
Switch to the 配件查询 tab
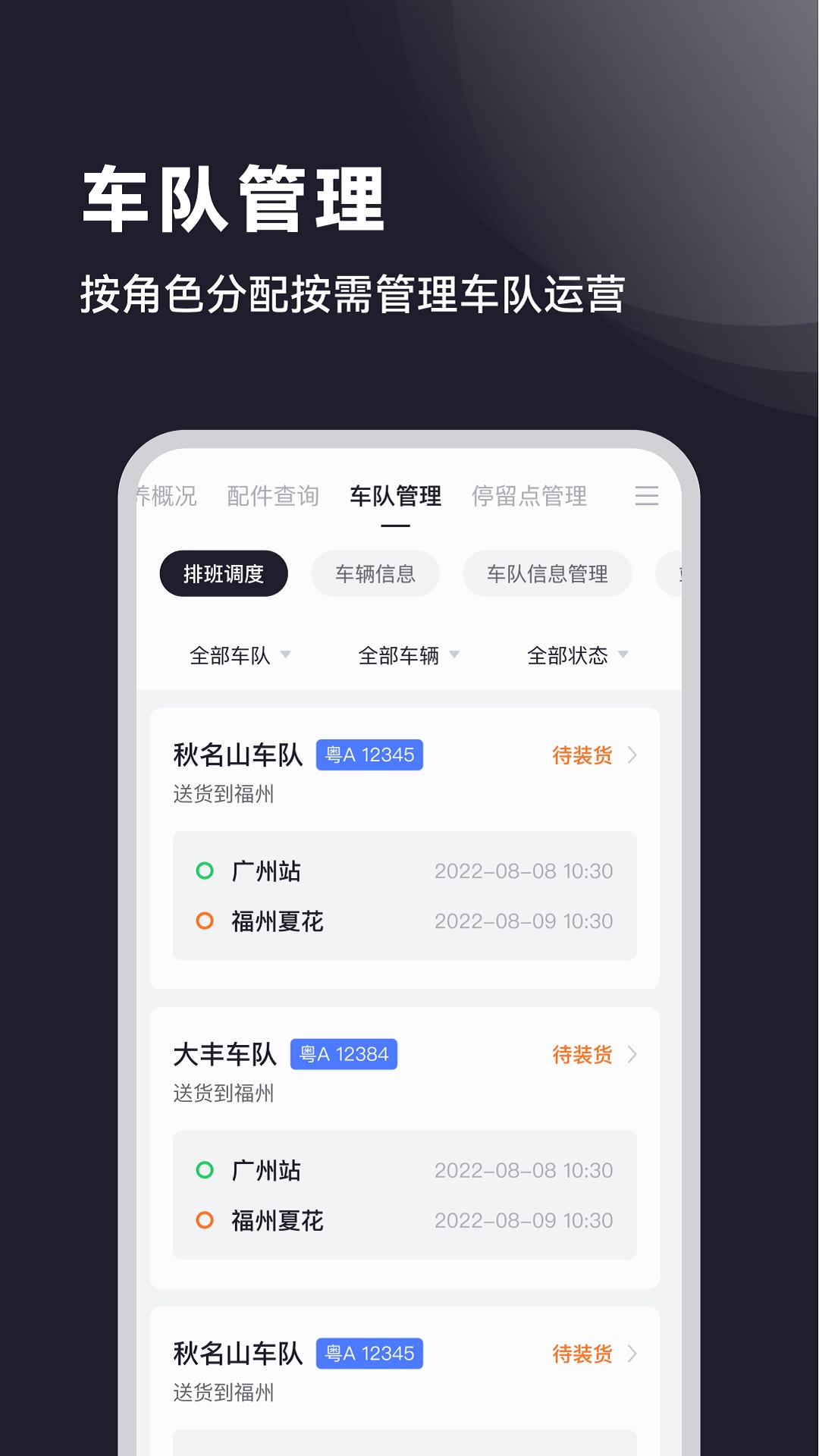click(272, 497)
